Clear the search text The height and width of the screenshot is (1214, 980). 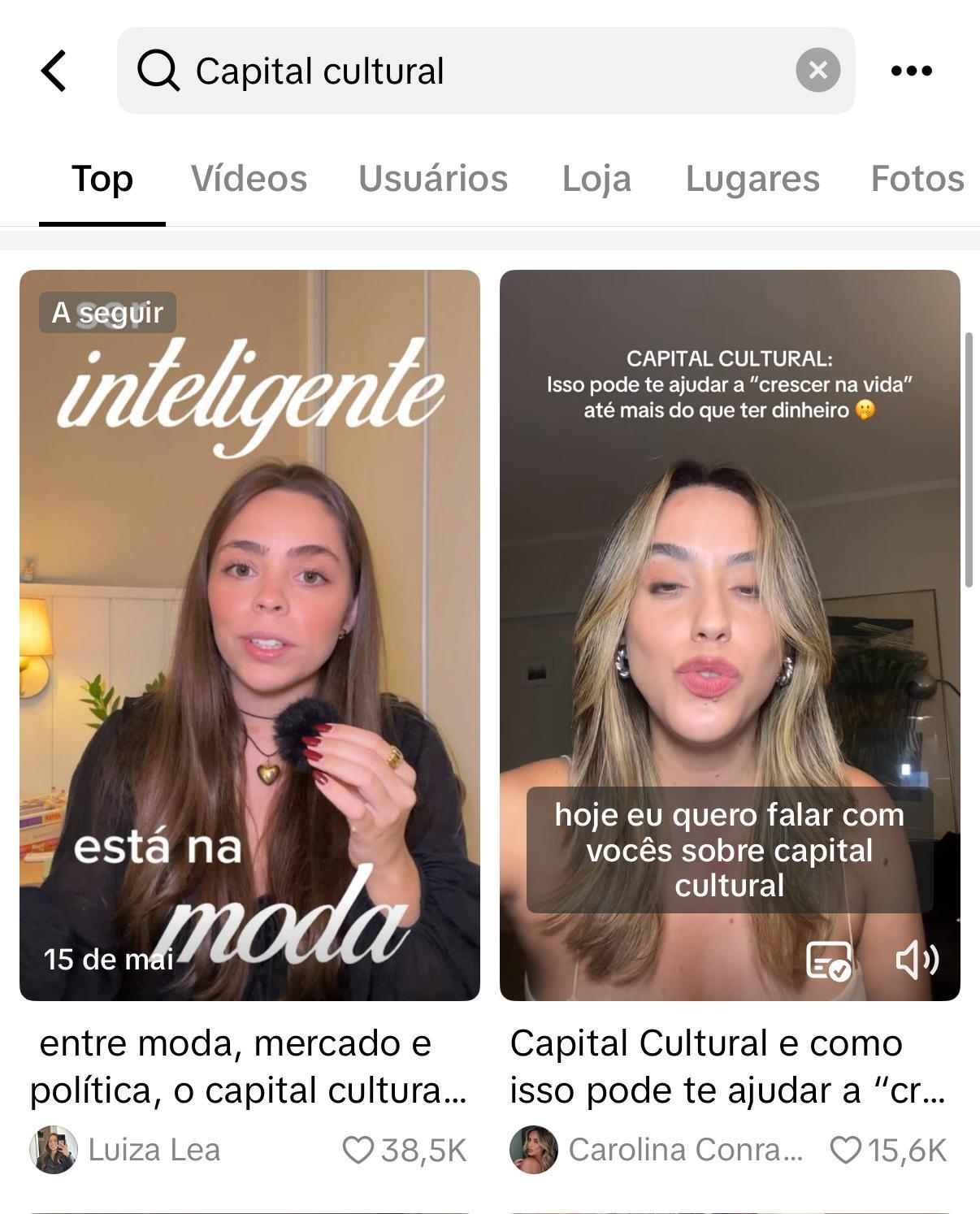tap(817, 71)
